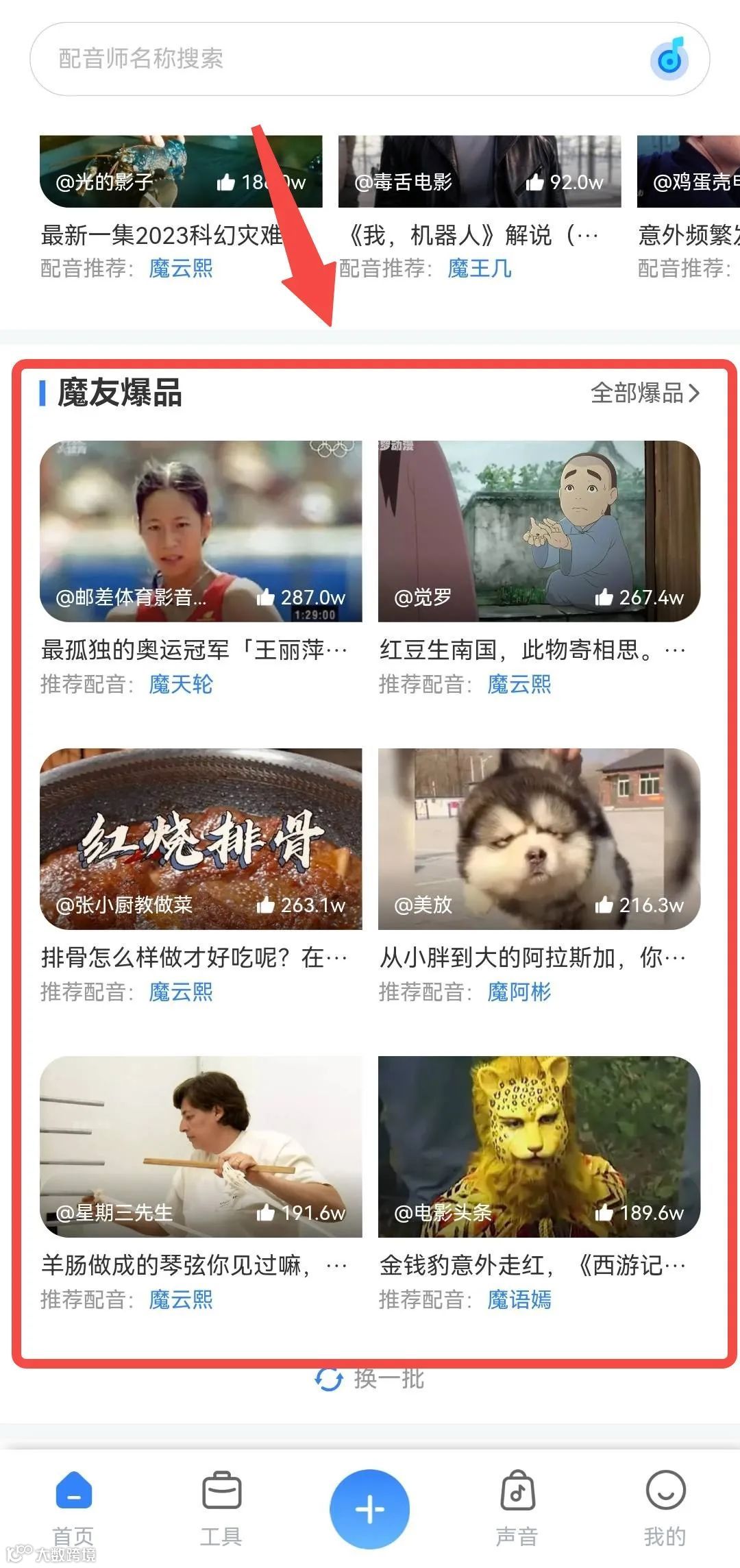This screenshot has height=1568, width=740.
Task: Open dubber 魔阿彬 recommendation link
Action: point(519,992)
